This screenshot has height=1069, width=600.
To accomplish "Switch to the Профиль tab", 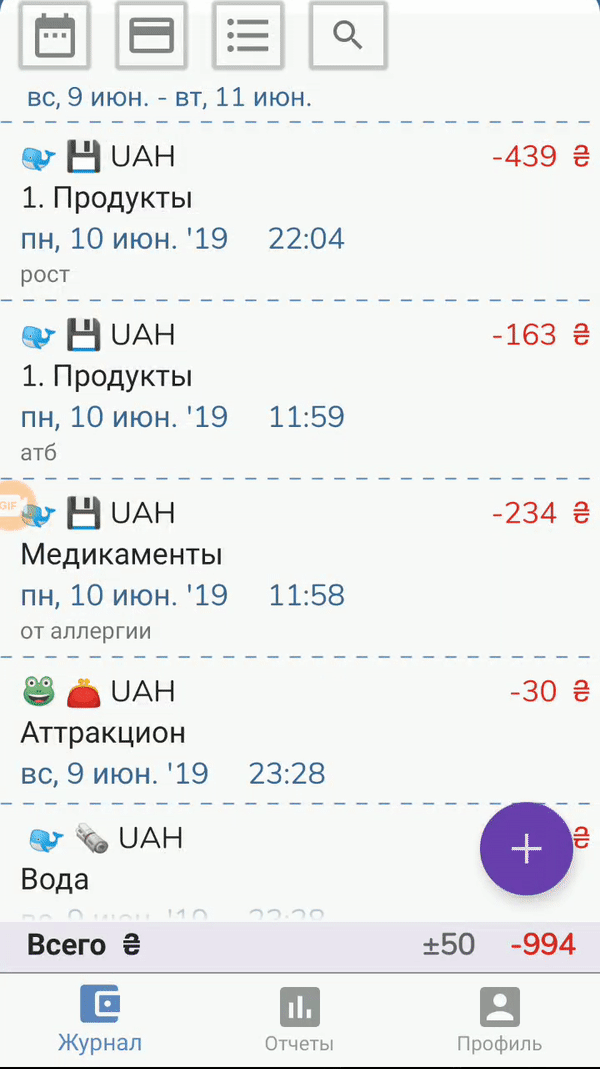I will coord(499,1020).
